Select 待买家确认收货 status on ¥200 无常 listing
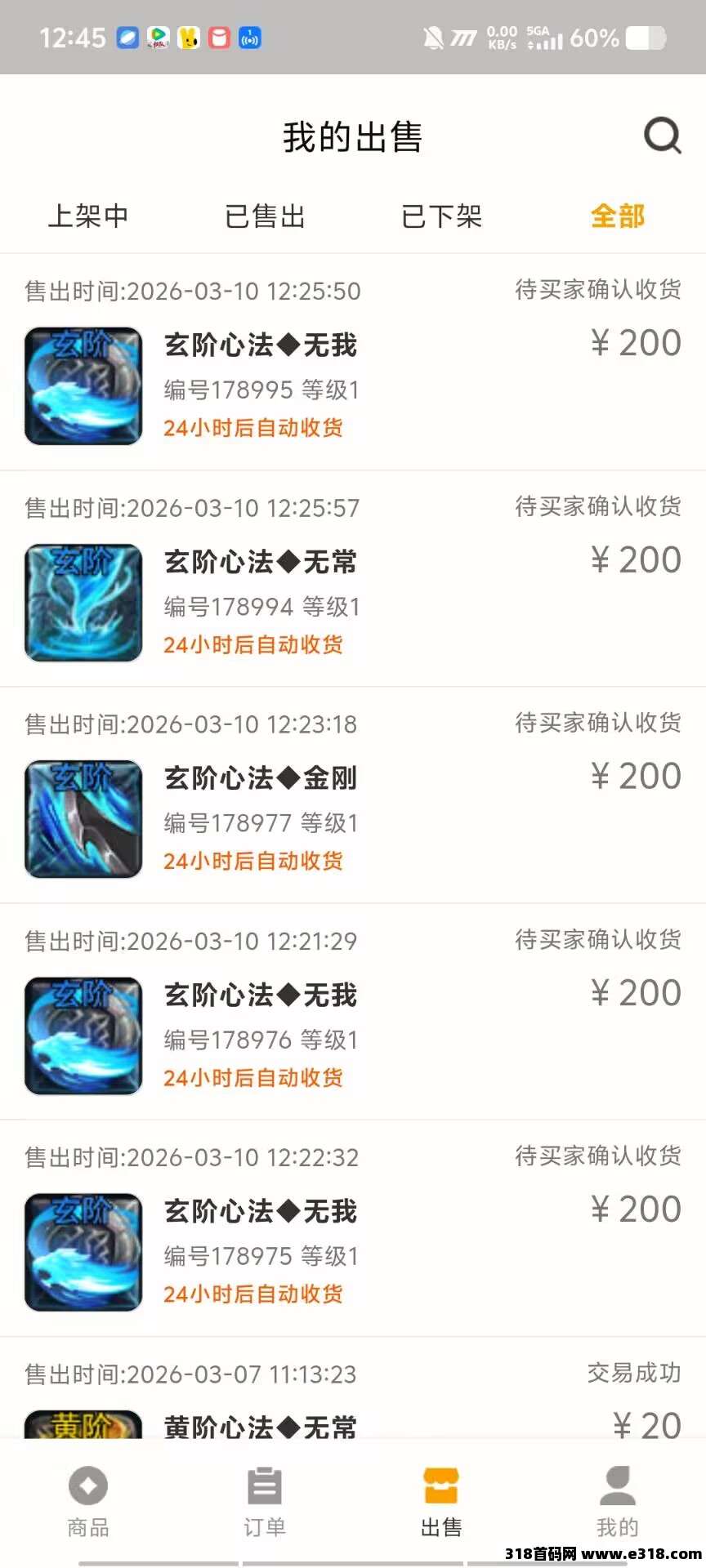Viewport: 706px width, 1568px height. 599,506
